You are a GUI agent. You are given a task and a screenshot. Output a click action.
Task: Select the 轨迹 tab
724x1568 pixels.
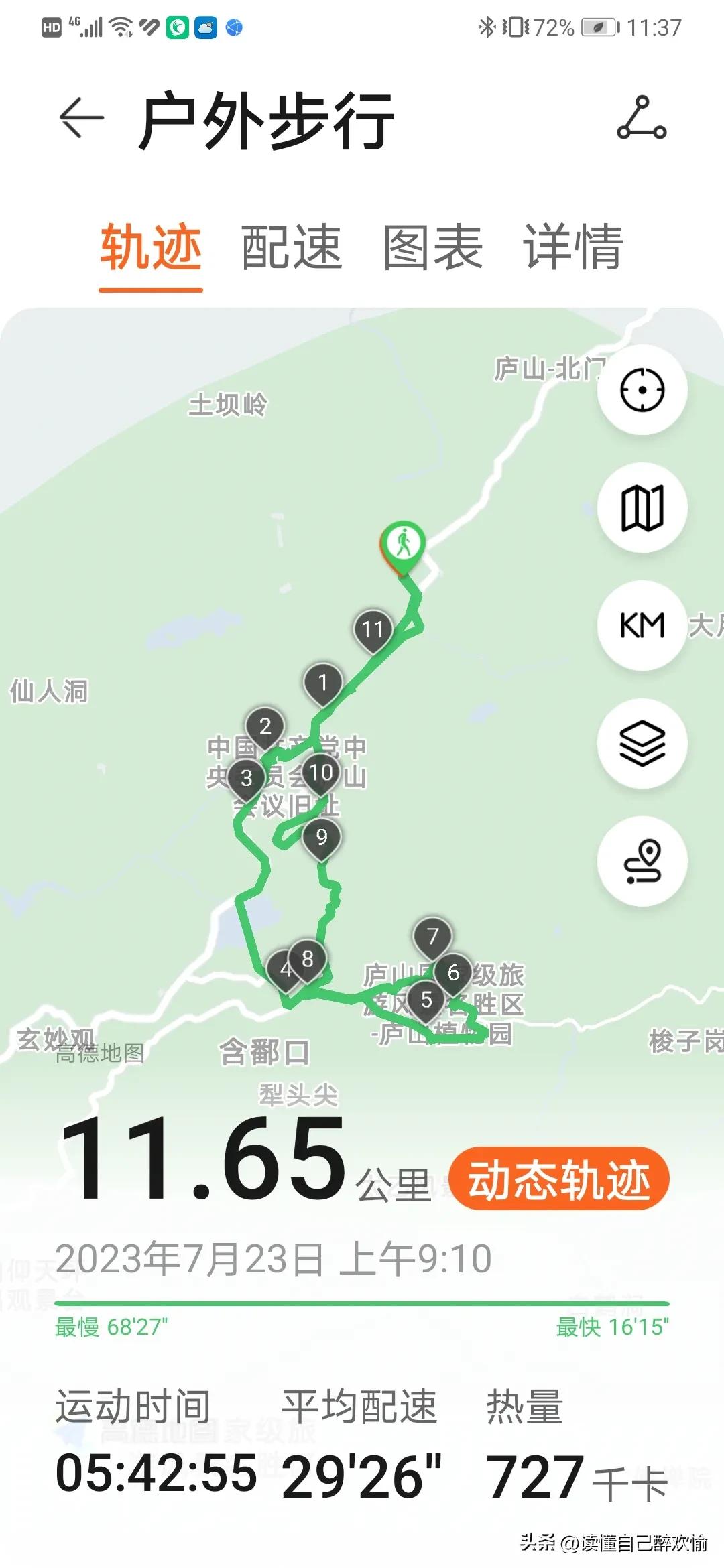point(151,247)
